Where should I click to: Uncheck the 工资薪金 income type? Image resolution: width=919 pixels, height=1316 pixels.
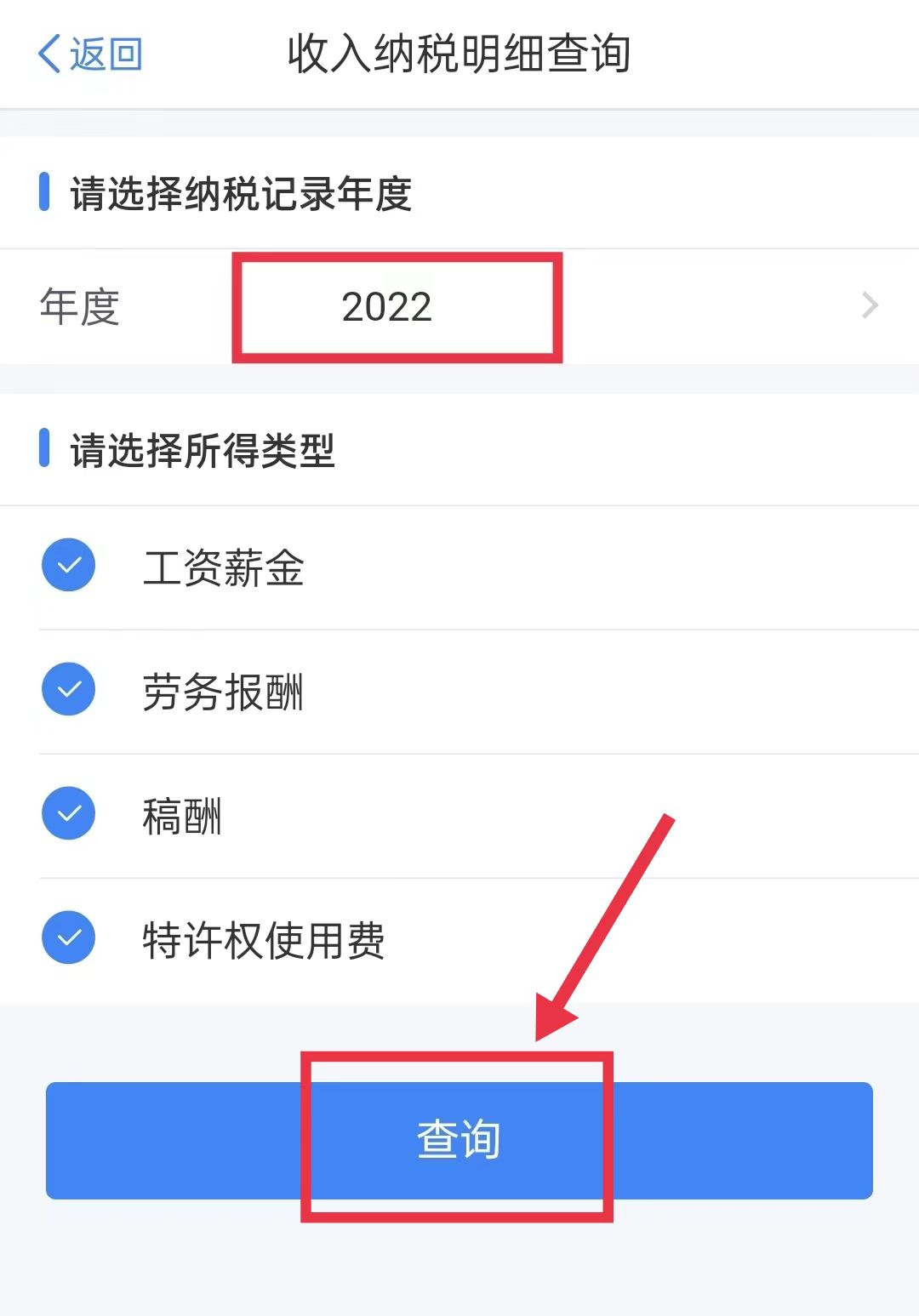(x=69, y=566)
